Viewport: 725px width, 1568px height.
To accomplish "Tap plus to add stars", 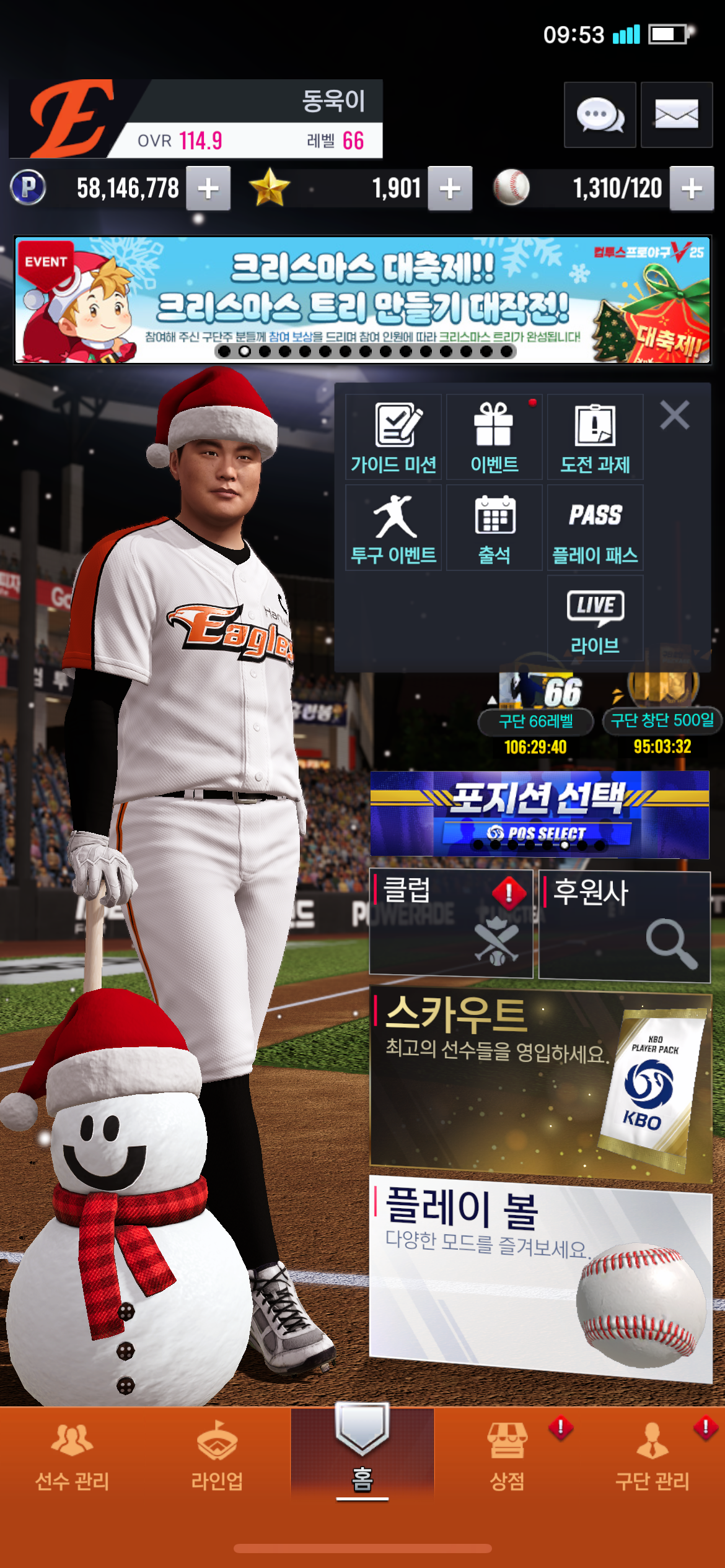I will click(450, 188).
